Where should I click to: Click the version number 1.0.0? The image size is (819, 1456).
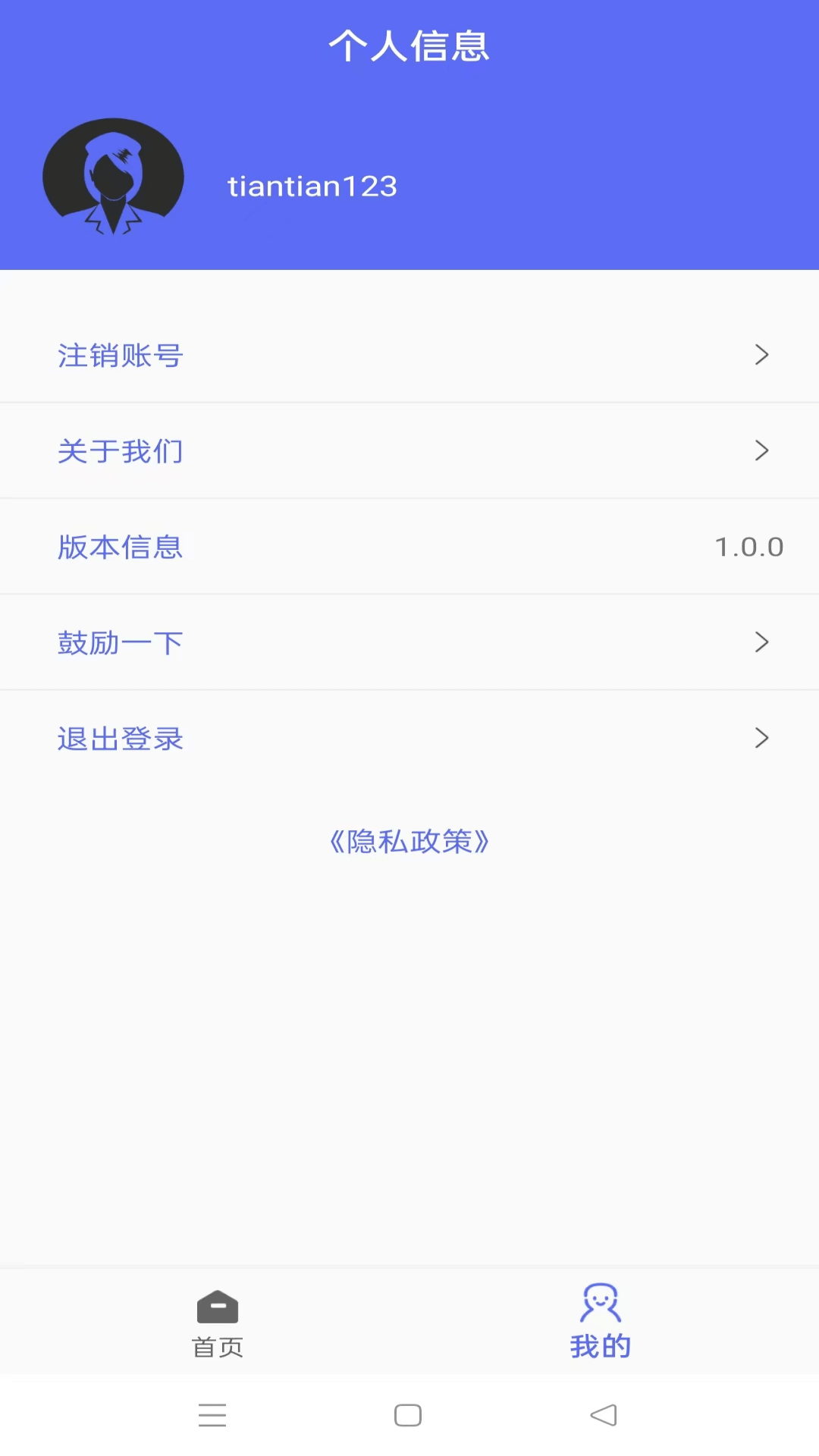coord(750,547)
